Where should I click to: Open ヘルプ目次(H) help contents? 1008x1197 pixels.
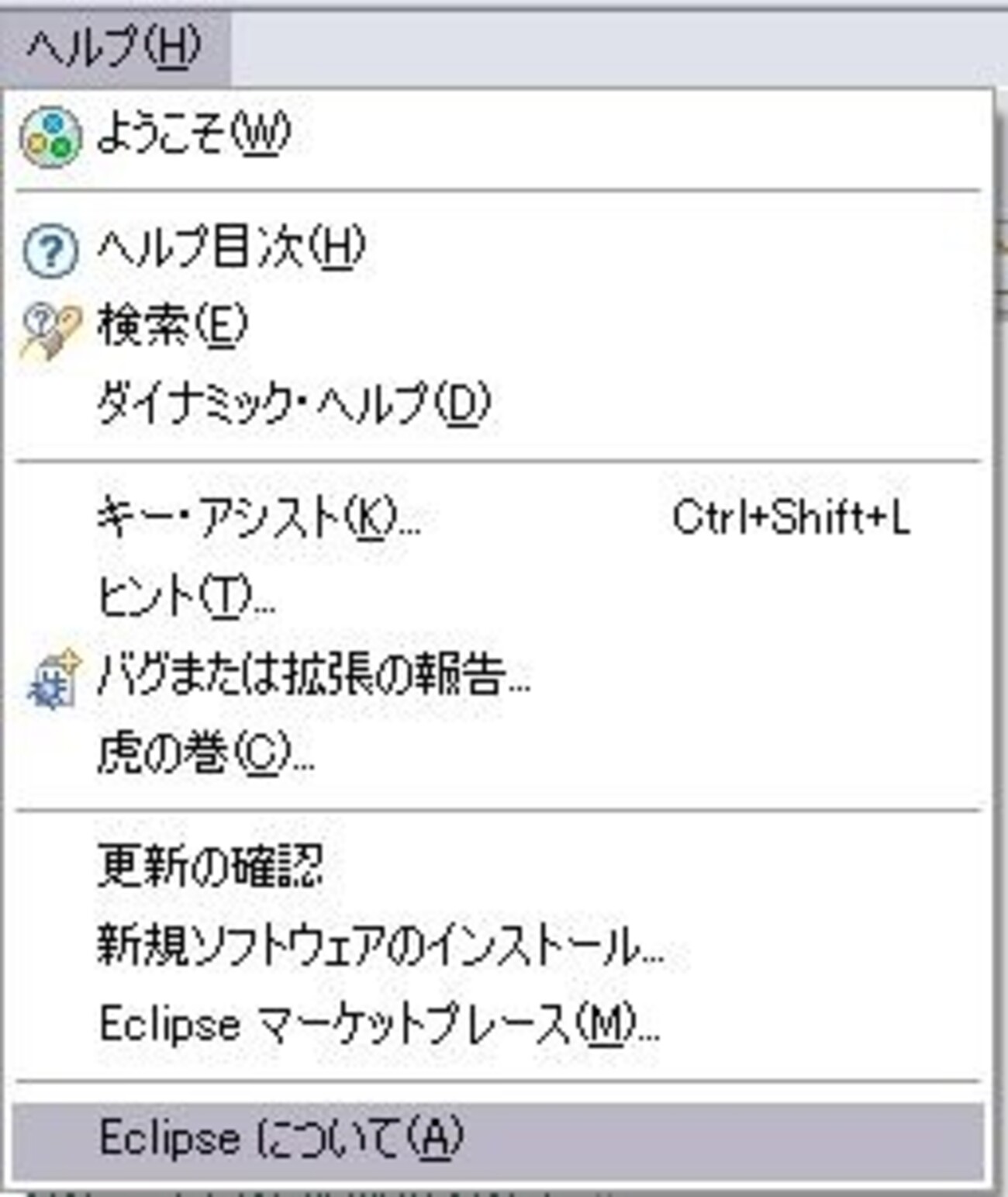pos(230,248)
